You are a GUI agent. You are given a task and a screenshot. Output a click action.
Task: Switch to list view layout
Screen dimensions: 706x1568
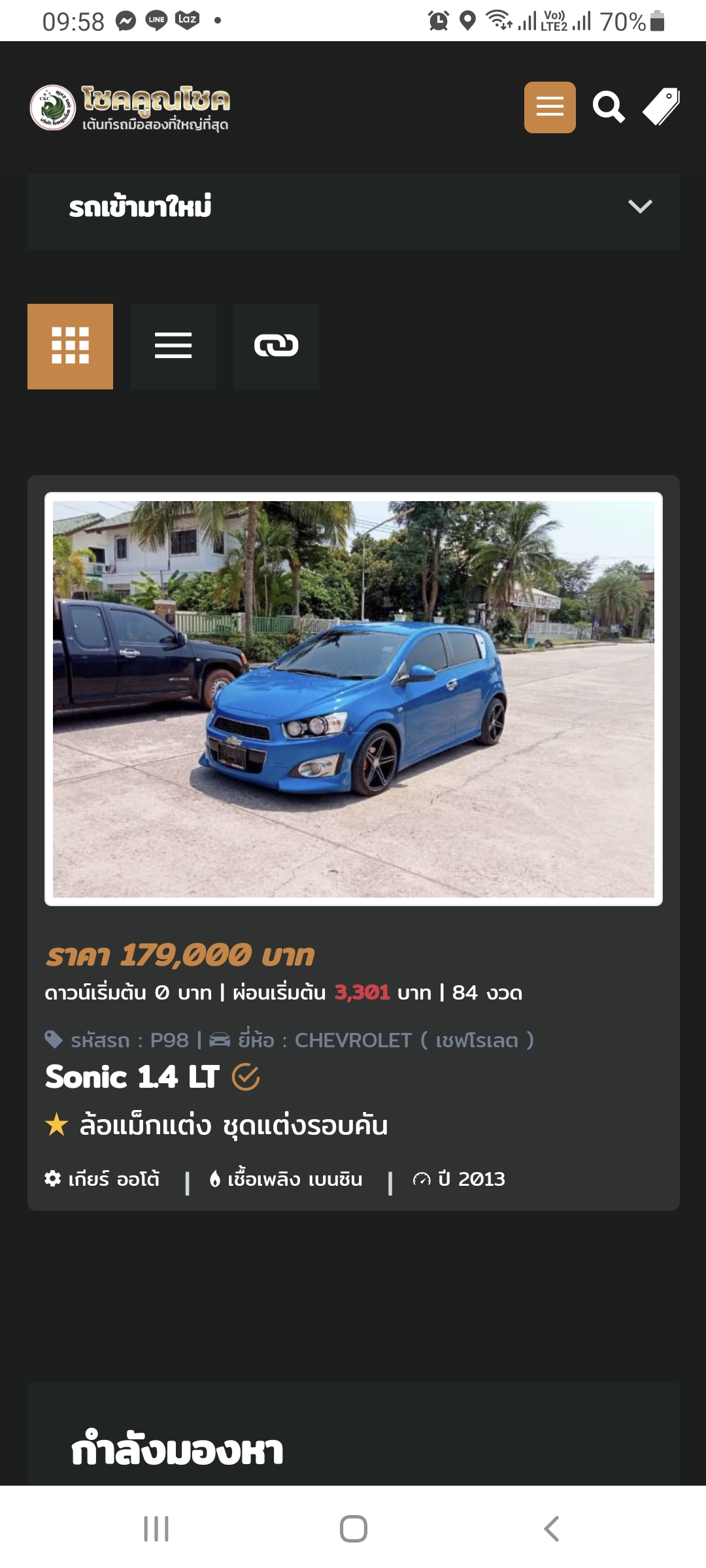pos(173,346)
